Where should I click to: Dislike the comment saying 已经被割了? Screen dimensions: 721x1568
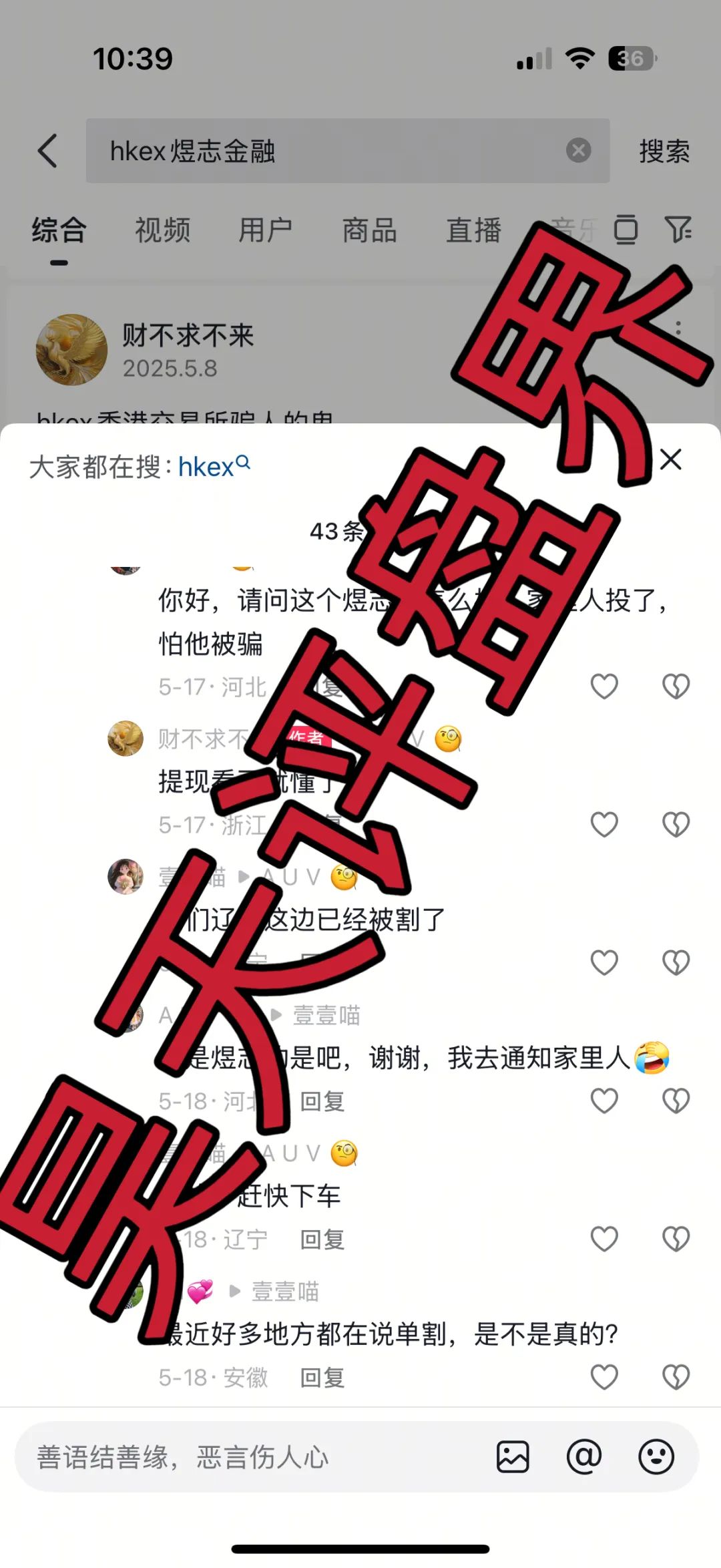click(x=676, y=962)
